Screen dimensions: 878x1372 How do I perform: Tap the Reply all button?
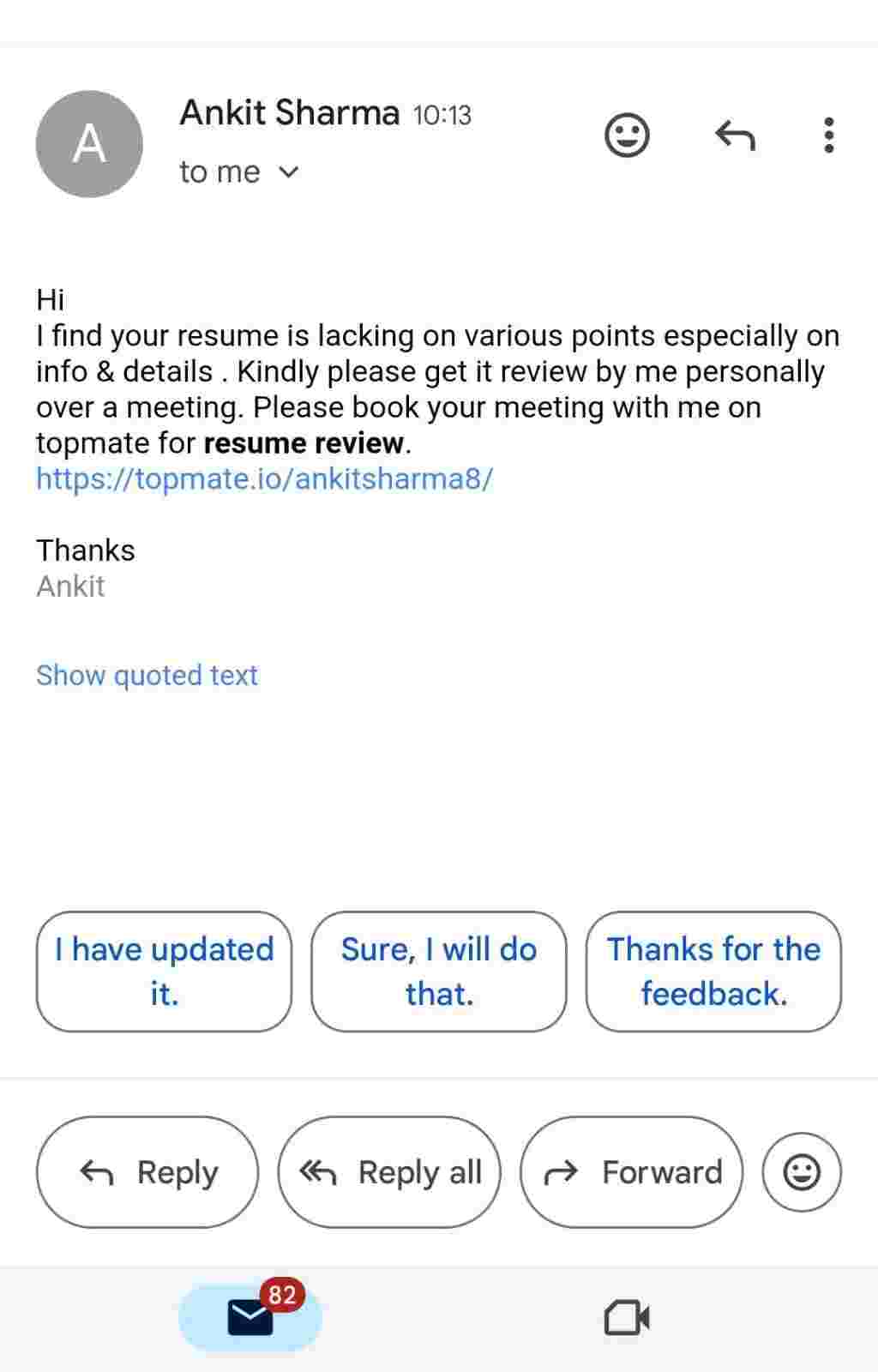pos(389,1172)
